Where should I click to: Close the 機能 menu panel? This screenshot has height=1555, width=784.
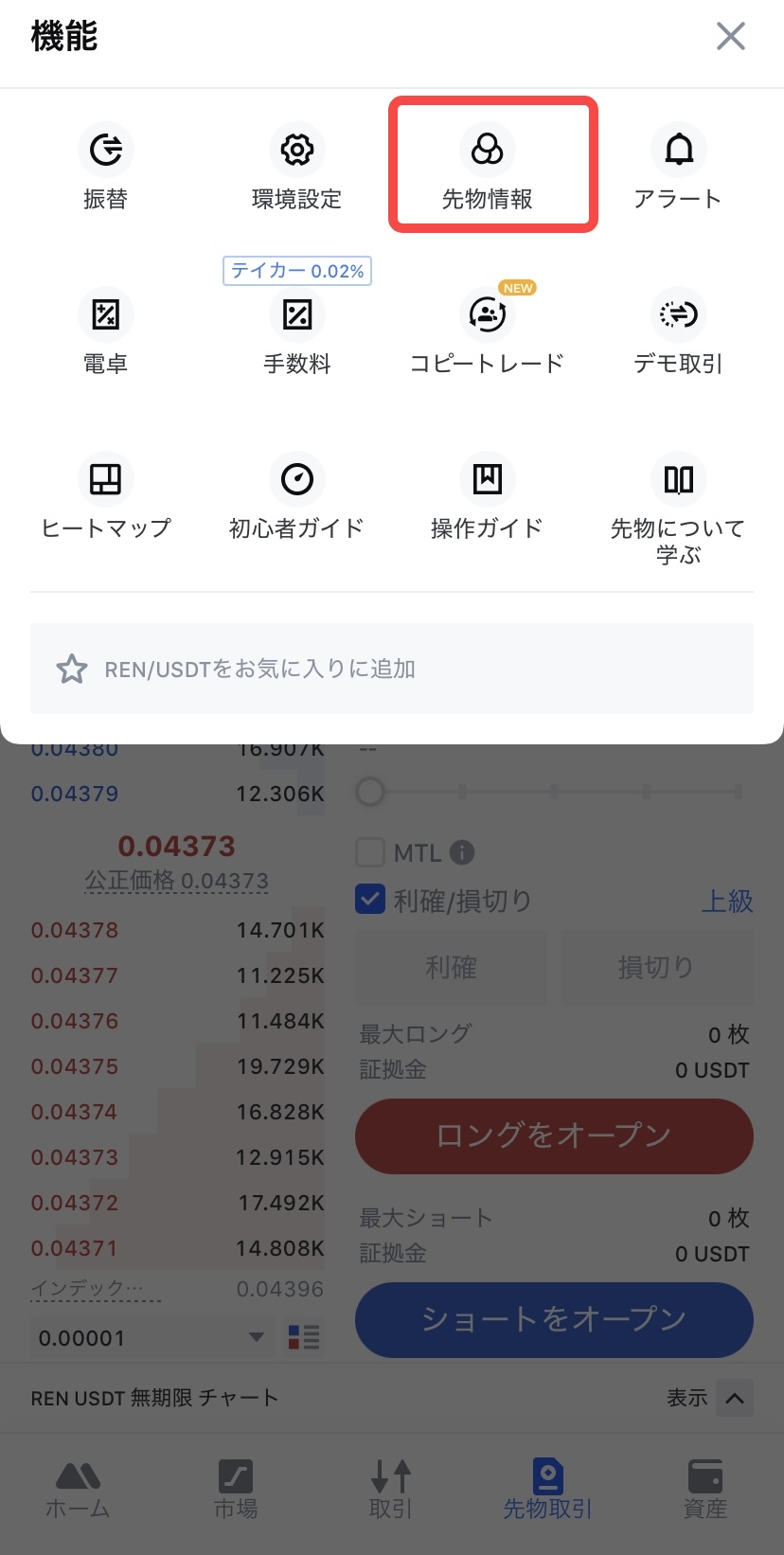[x=730, y=37]
